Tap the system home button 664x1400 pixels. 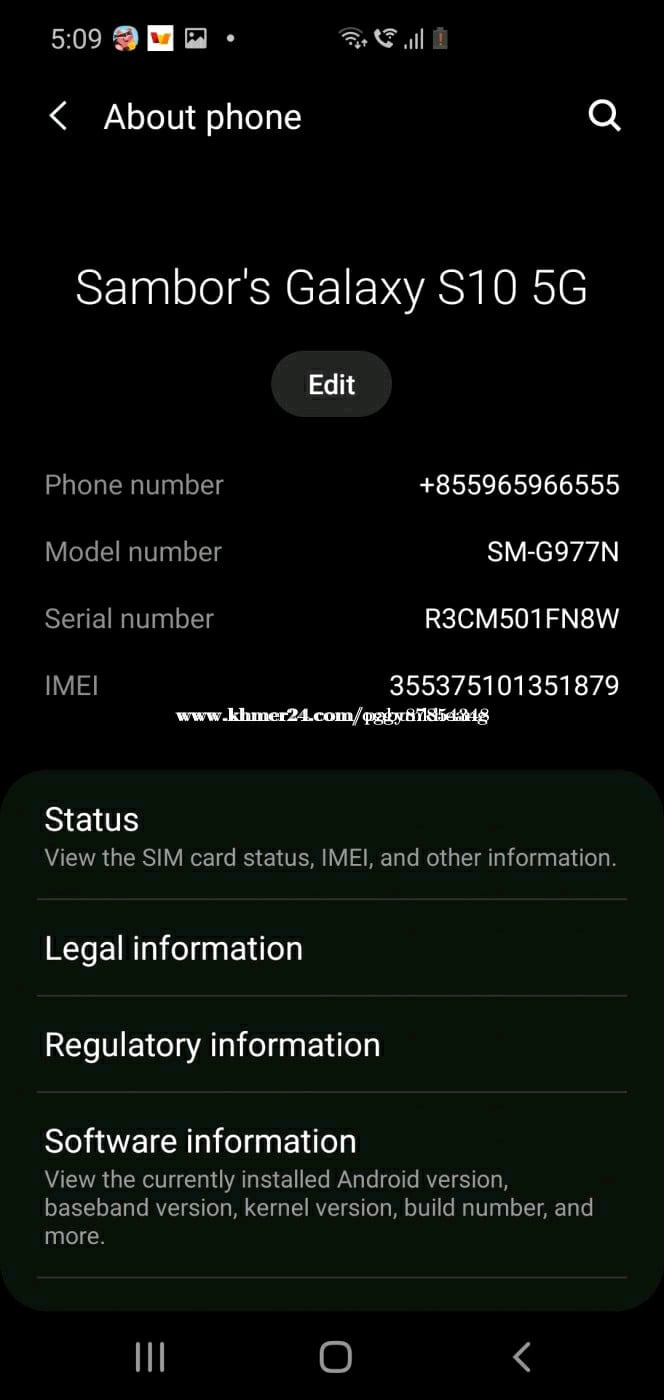point(335,1357)
